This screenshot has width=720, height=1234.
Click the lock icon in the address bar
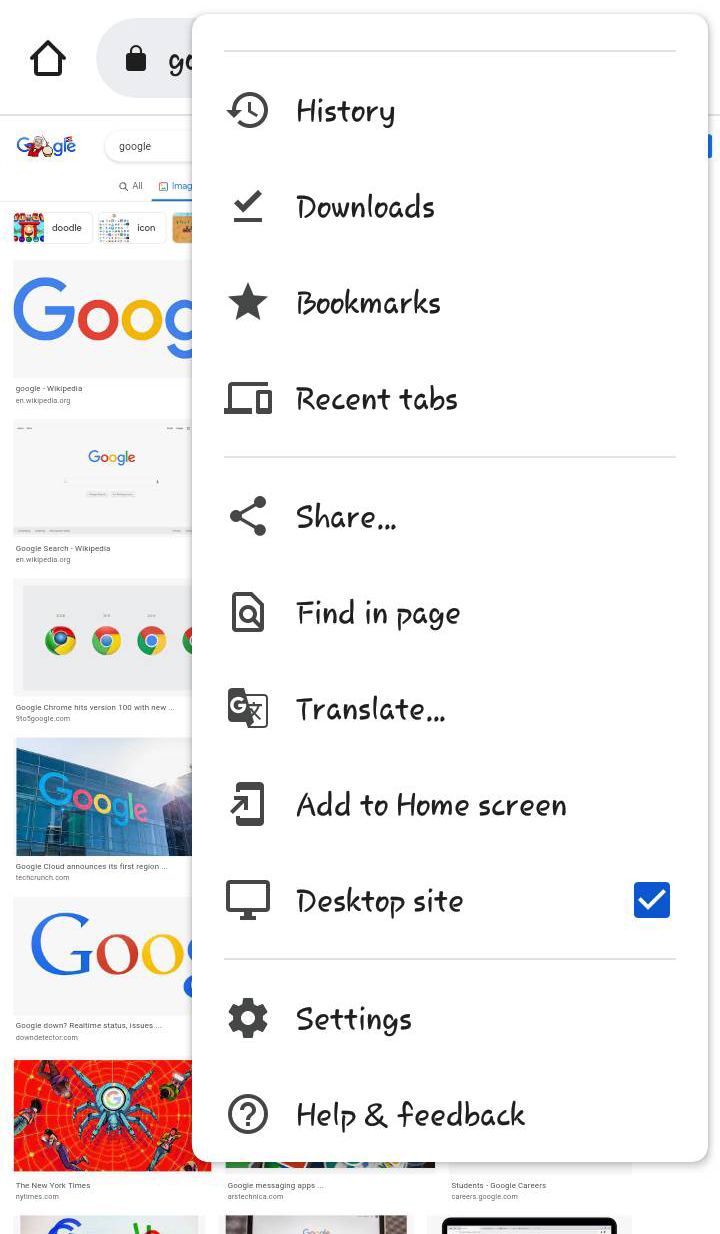(x=135, y=60)
